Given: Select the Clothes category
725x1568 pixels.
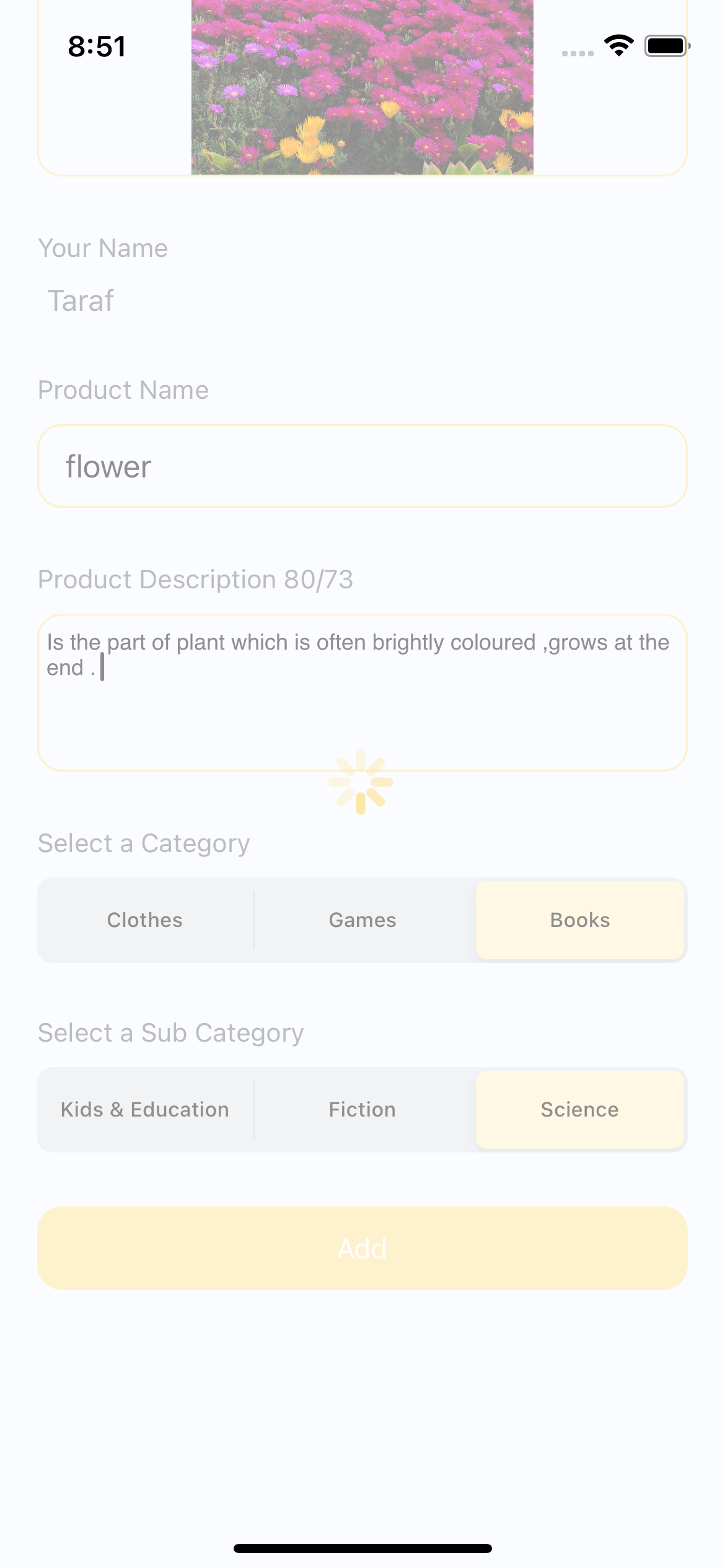Looking at the screenshot, I should click(145, 920).
